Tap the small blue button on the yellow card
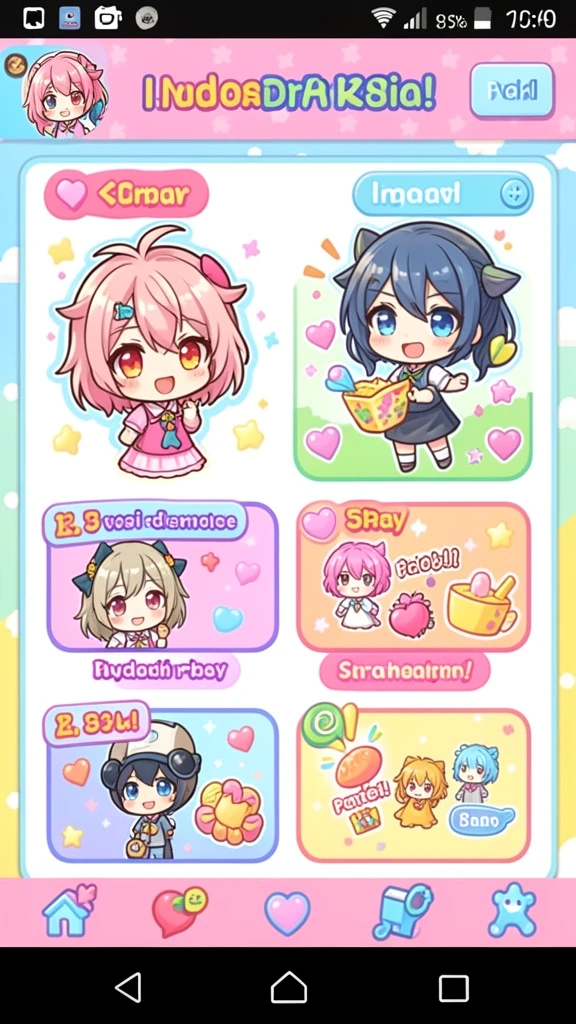 [482, 820]
